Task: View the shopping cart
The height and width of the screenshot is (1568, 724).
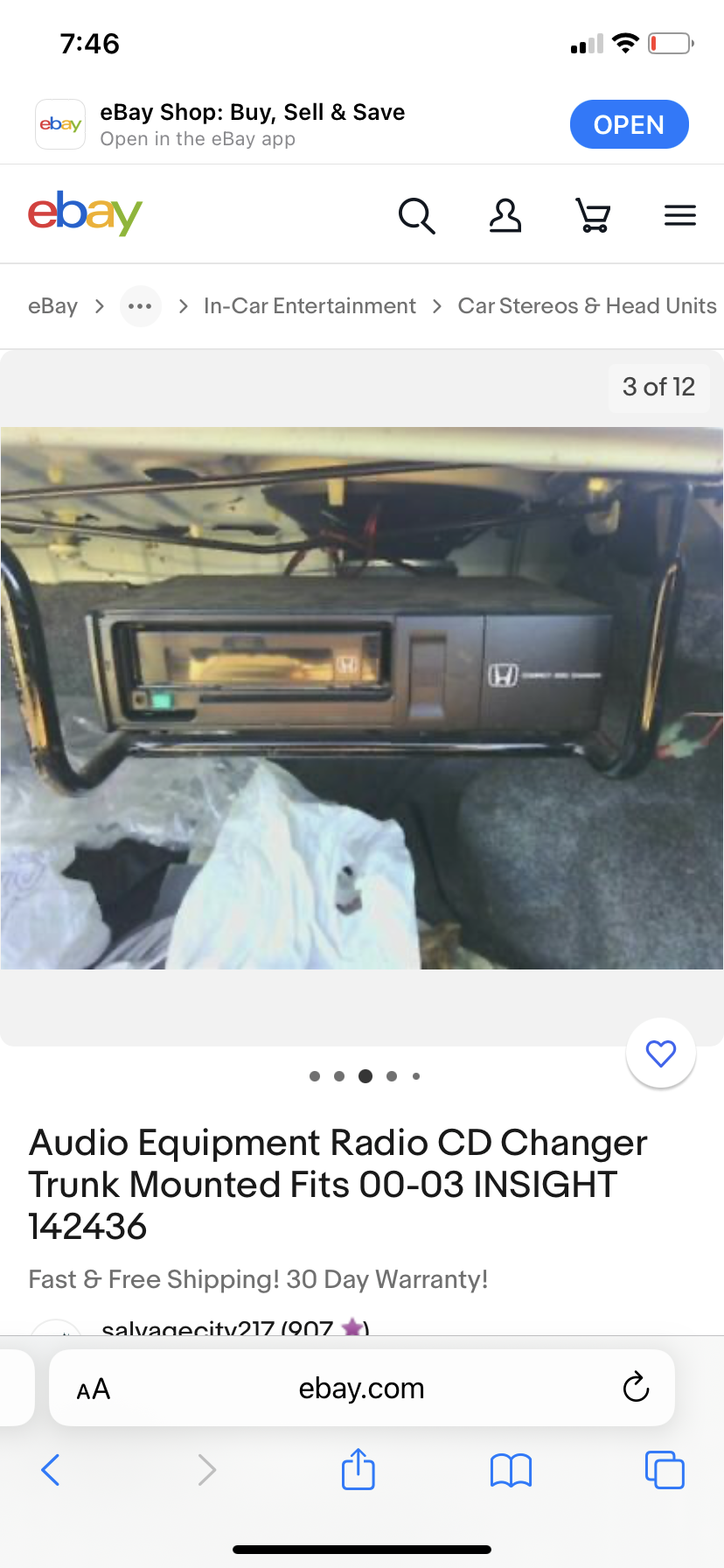Action: [593, 215]
